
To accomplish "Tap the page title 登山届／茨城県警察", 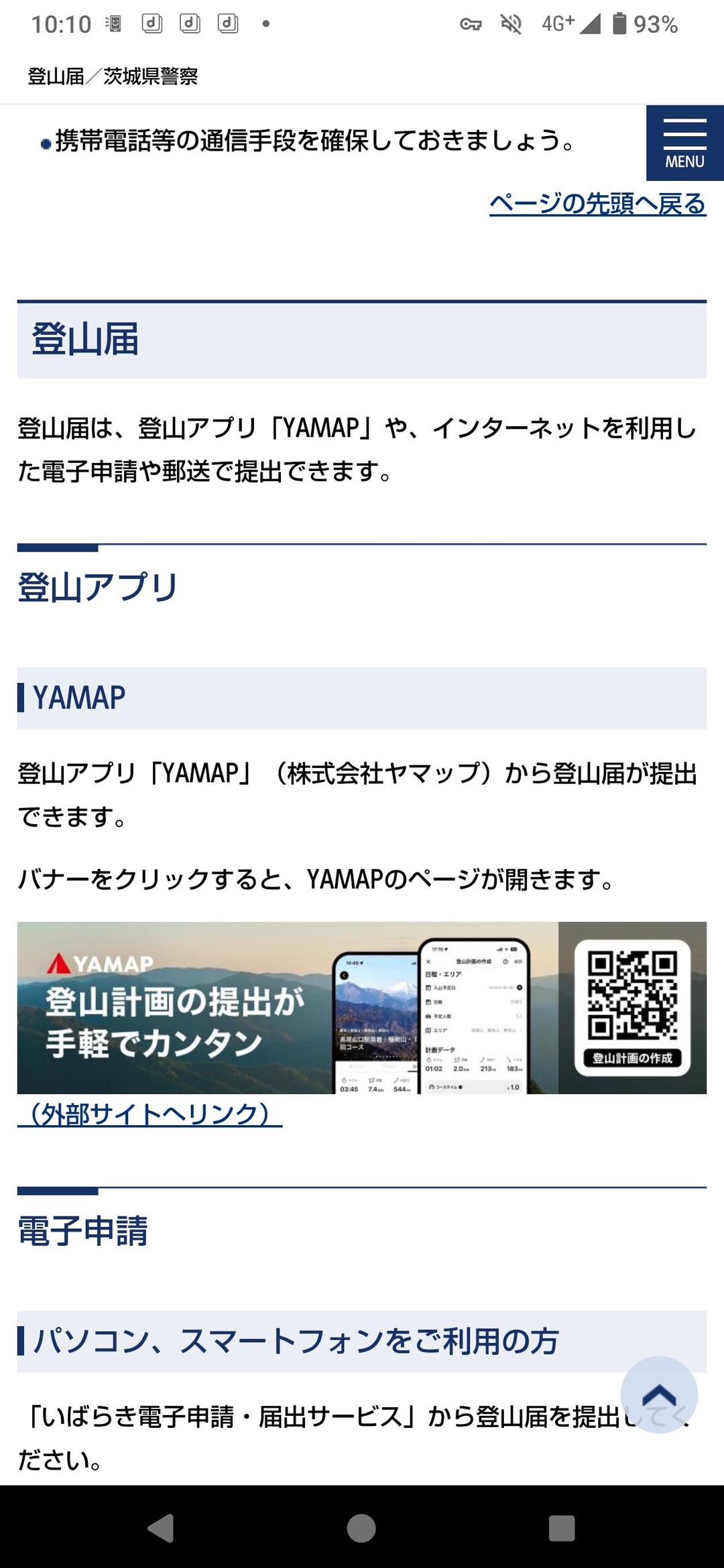I will click(115, 76).
